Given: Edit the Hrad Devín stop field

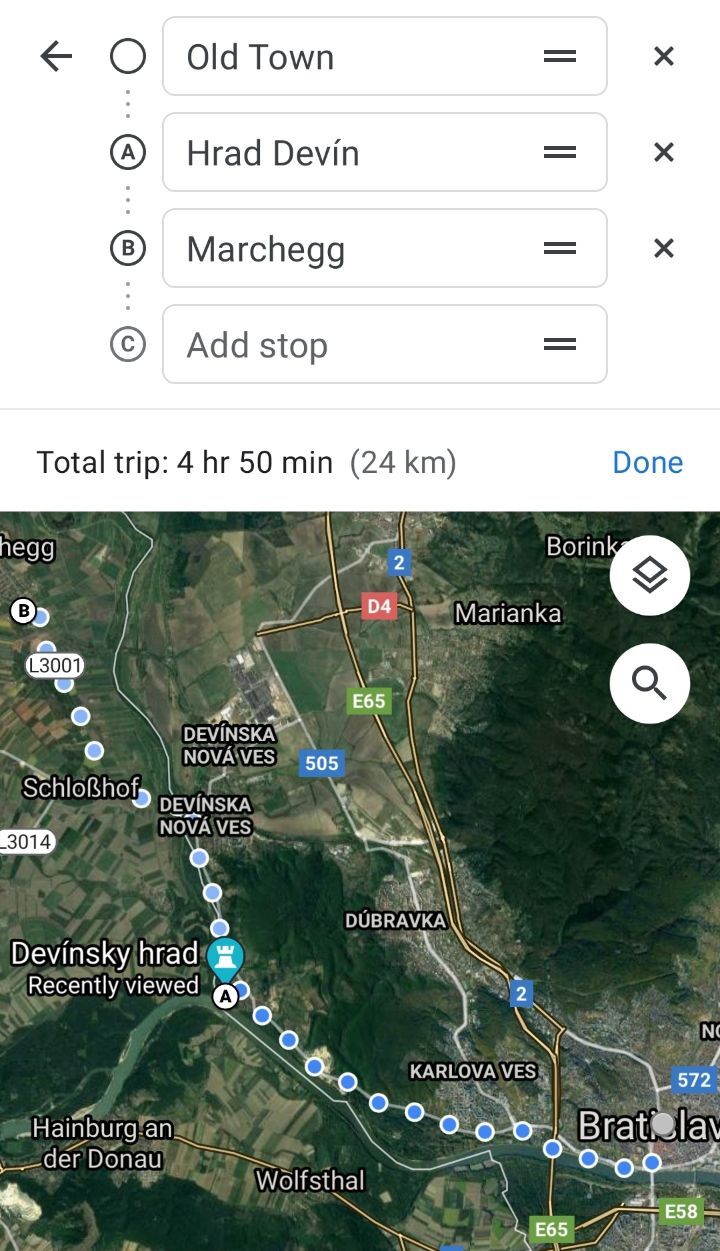Looking at the screenshot, I should pos(350,153).
